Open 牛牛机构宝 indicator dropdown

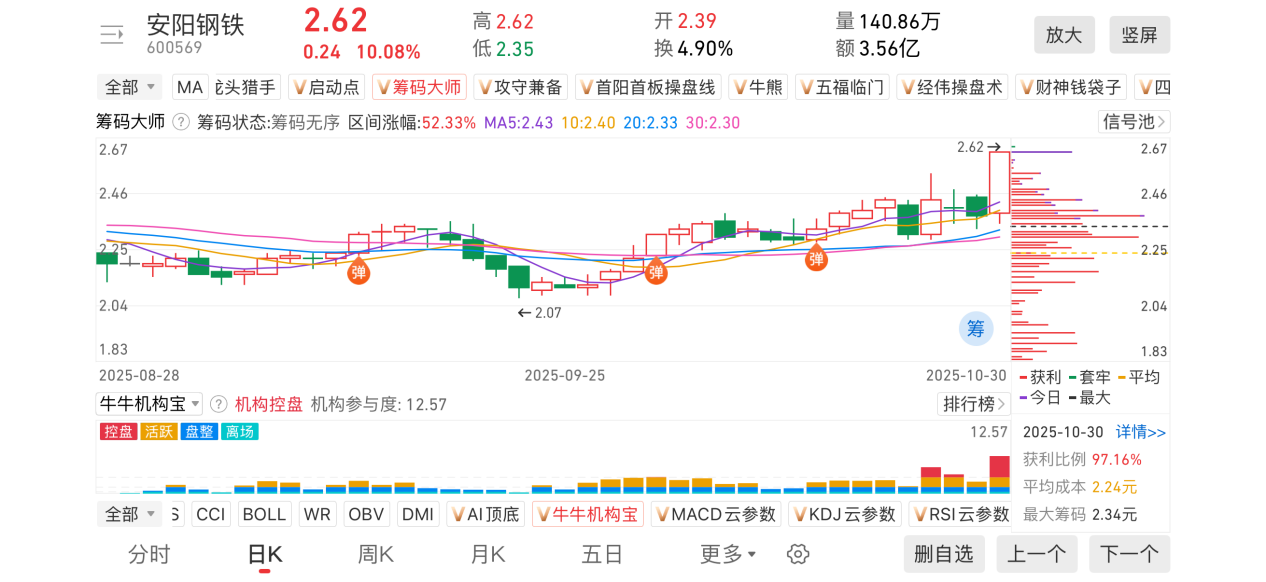coord(149,404)
